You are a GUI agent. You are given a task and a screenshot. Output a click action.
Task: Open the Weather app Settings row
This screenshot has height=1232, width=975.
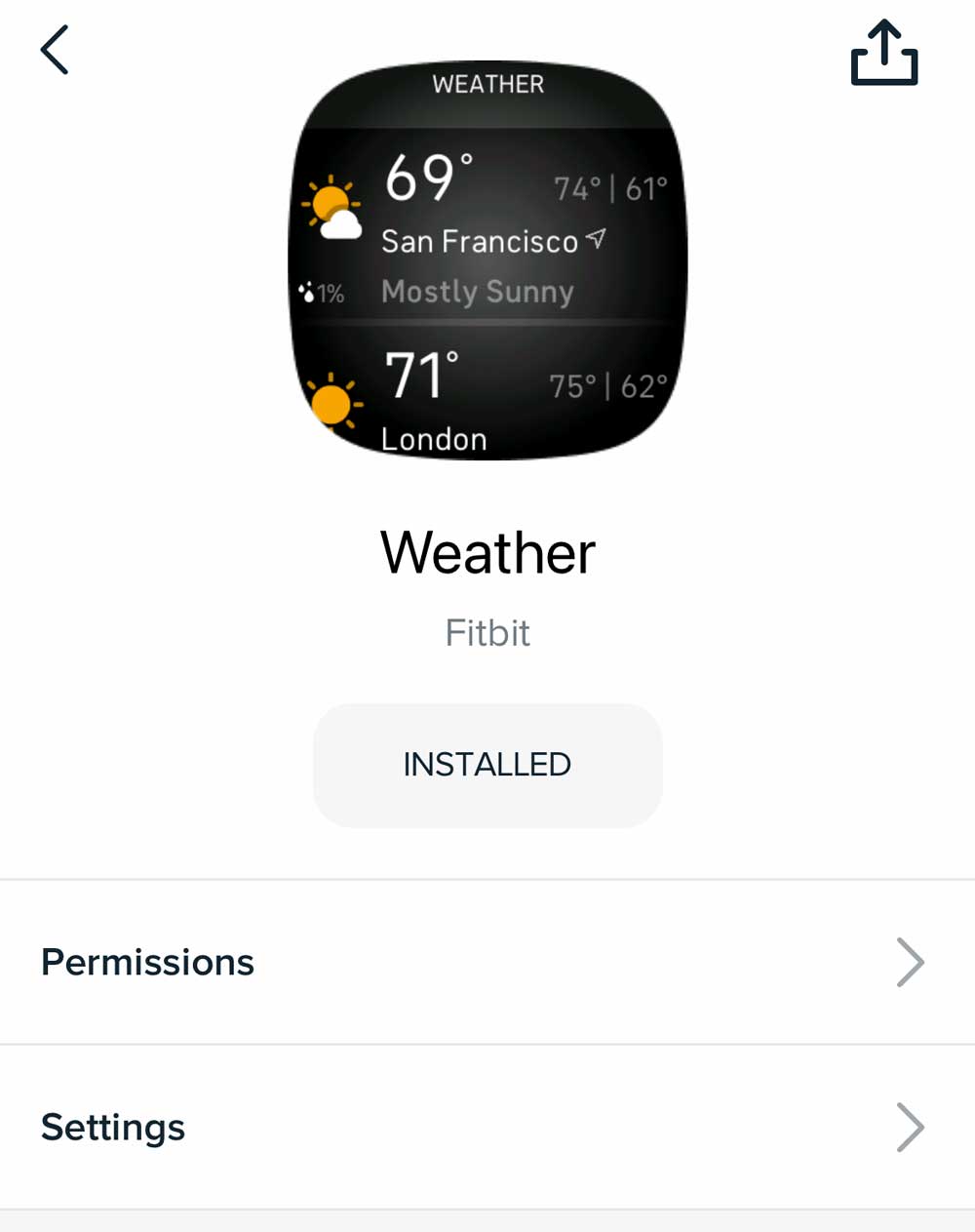pos(487,1128)
